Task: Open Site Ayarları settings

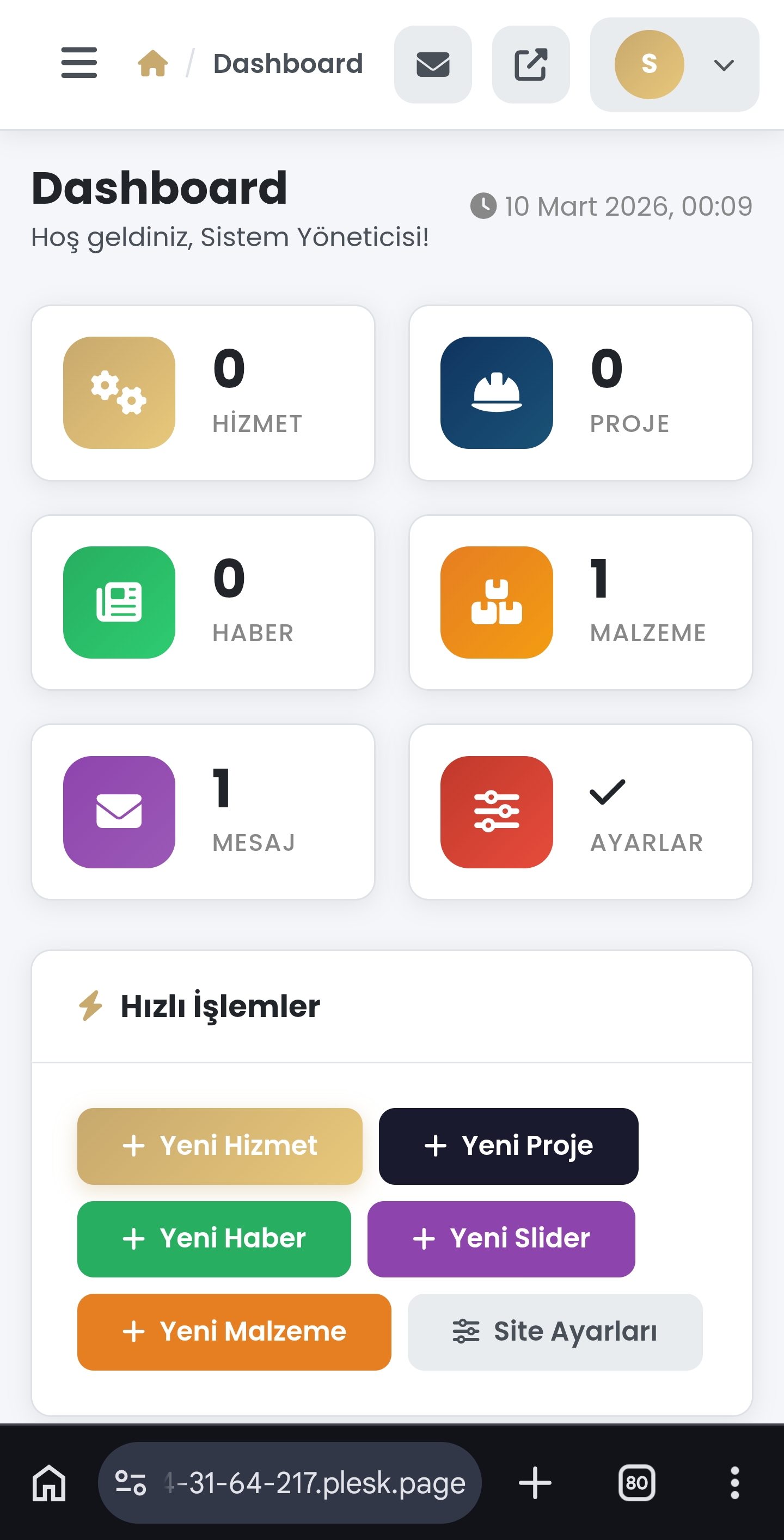Action: [555, 1332]
